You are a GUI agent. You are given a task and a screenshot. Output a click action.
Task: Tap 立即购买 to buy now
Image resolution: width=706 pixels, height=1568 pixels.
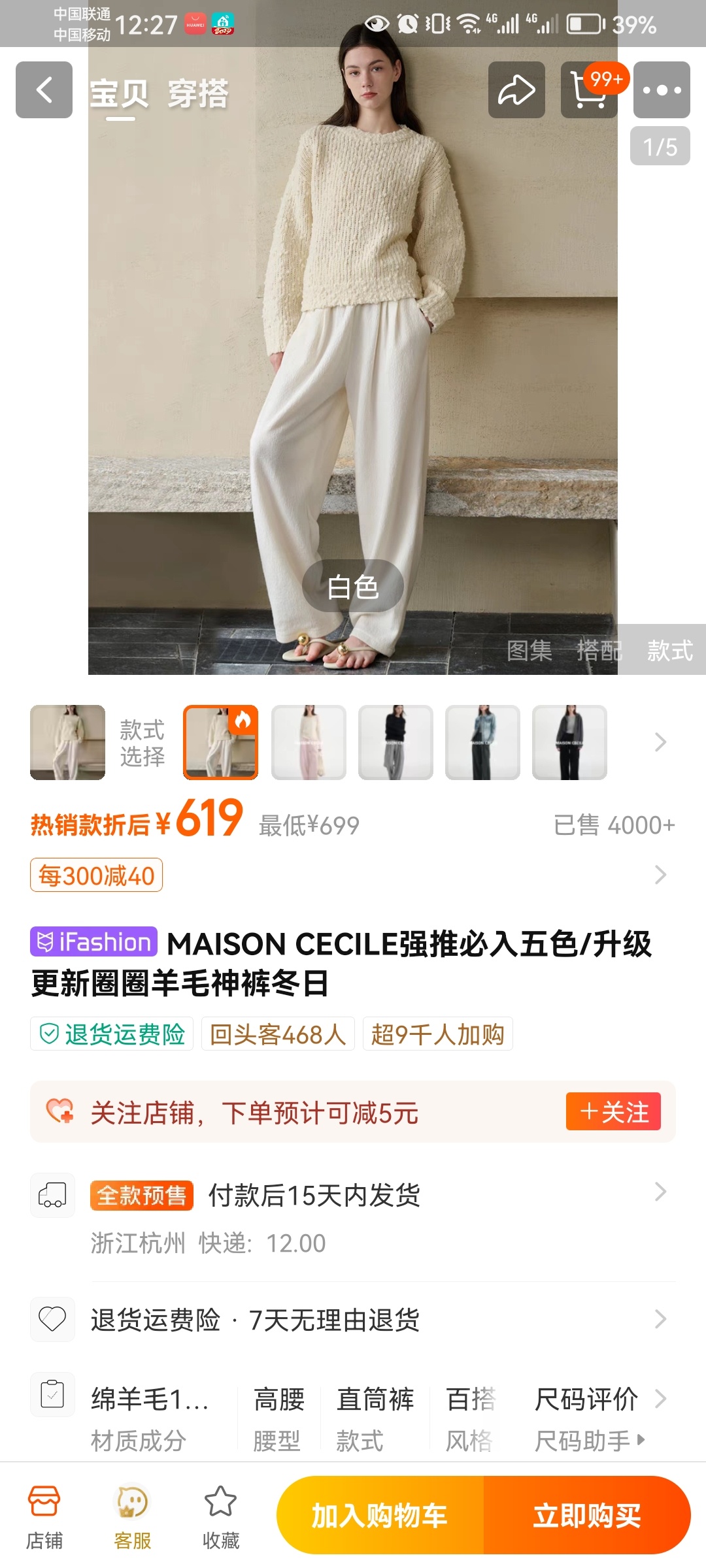pos(586,1516)
